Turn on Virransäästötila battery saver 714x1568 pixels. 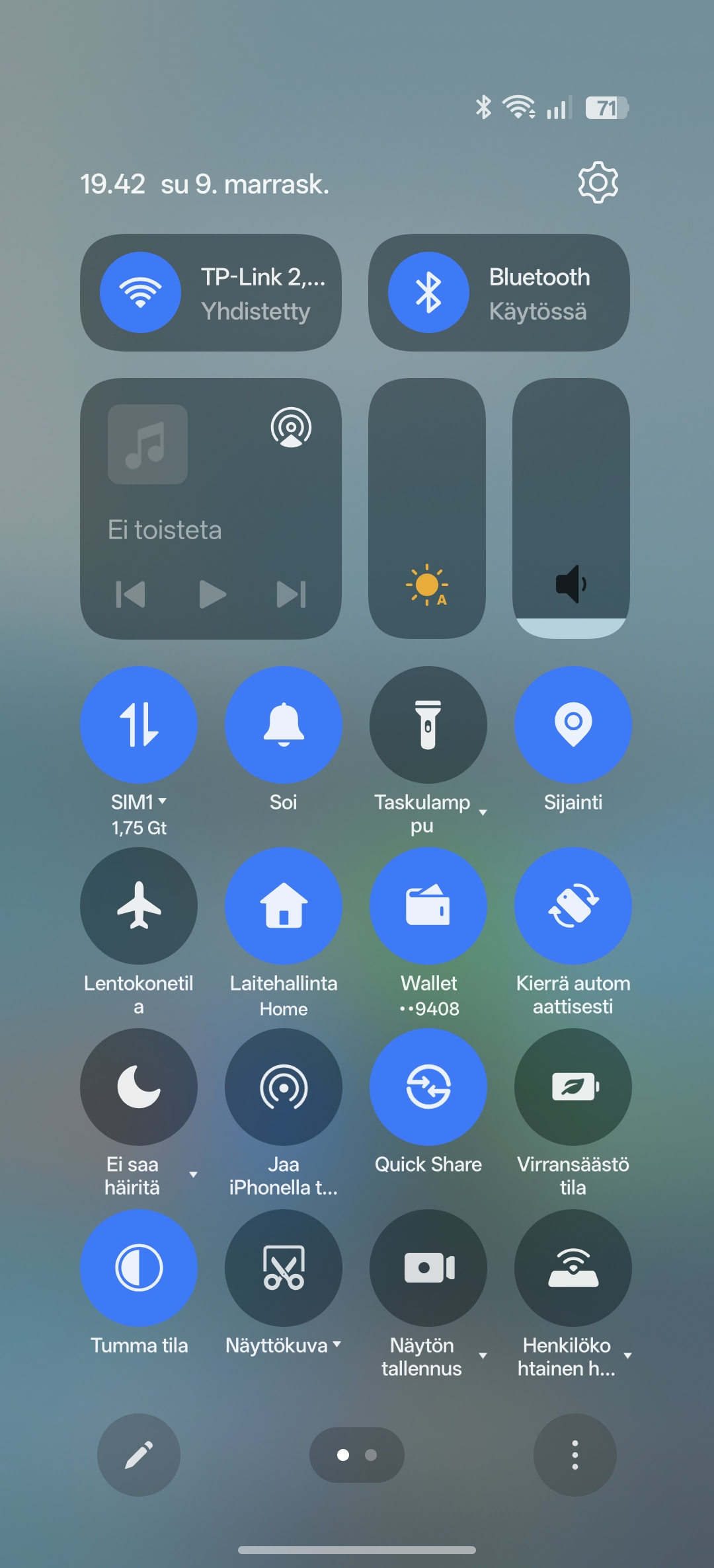coord(573,1086)
